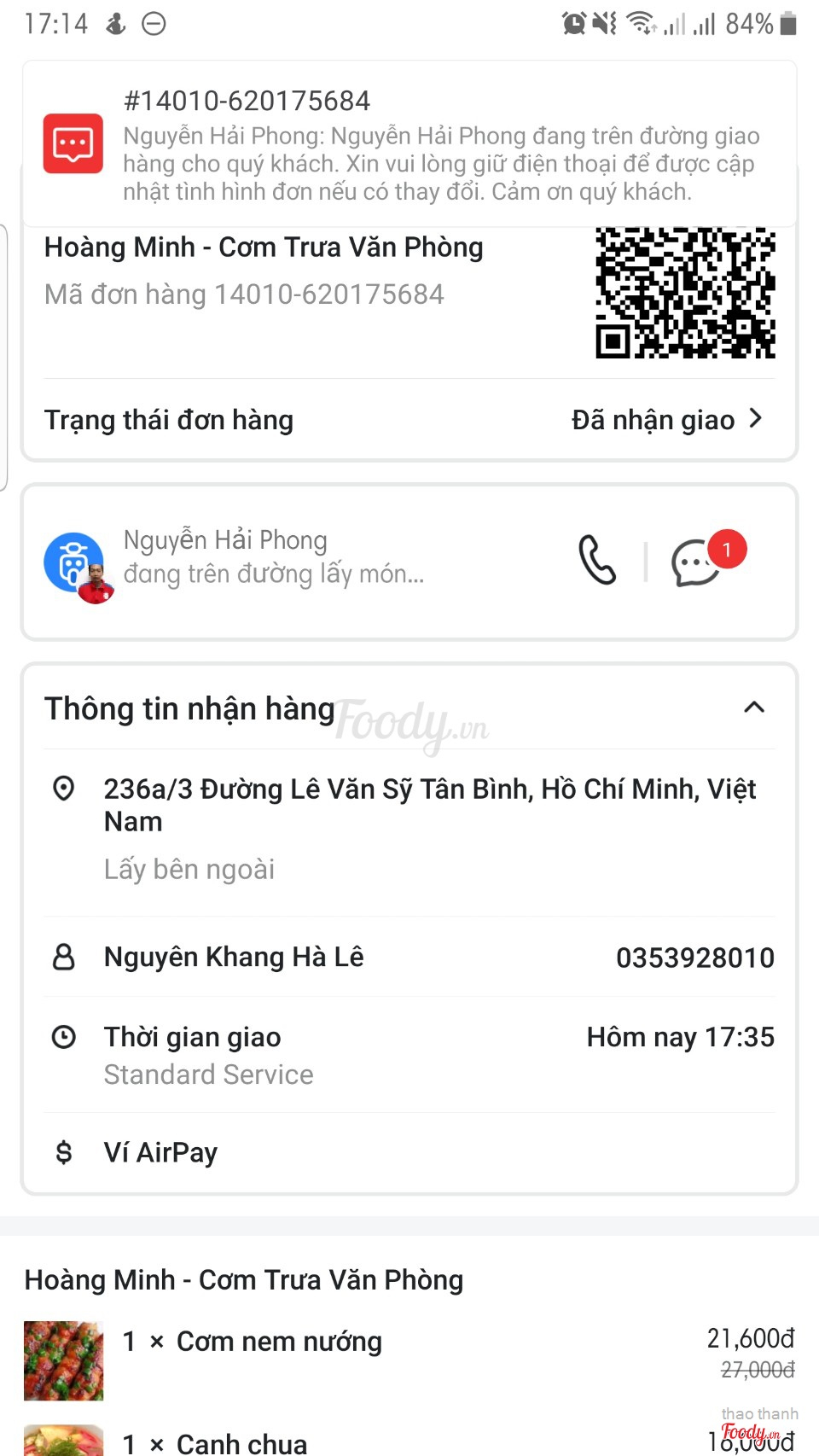Open the Cơm nem nướng item
This screenshot has width=819, height=1456.
point(279,1342)
